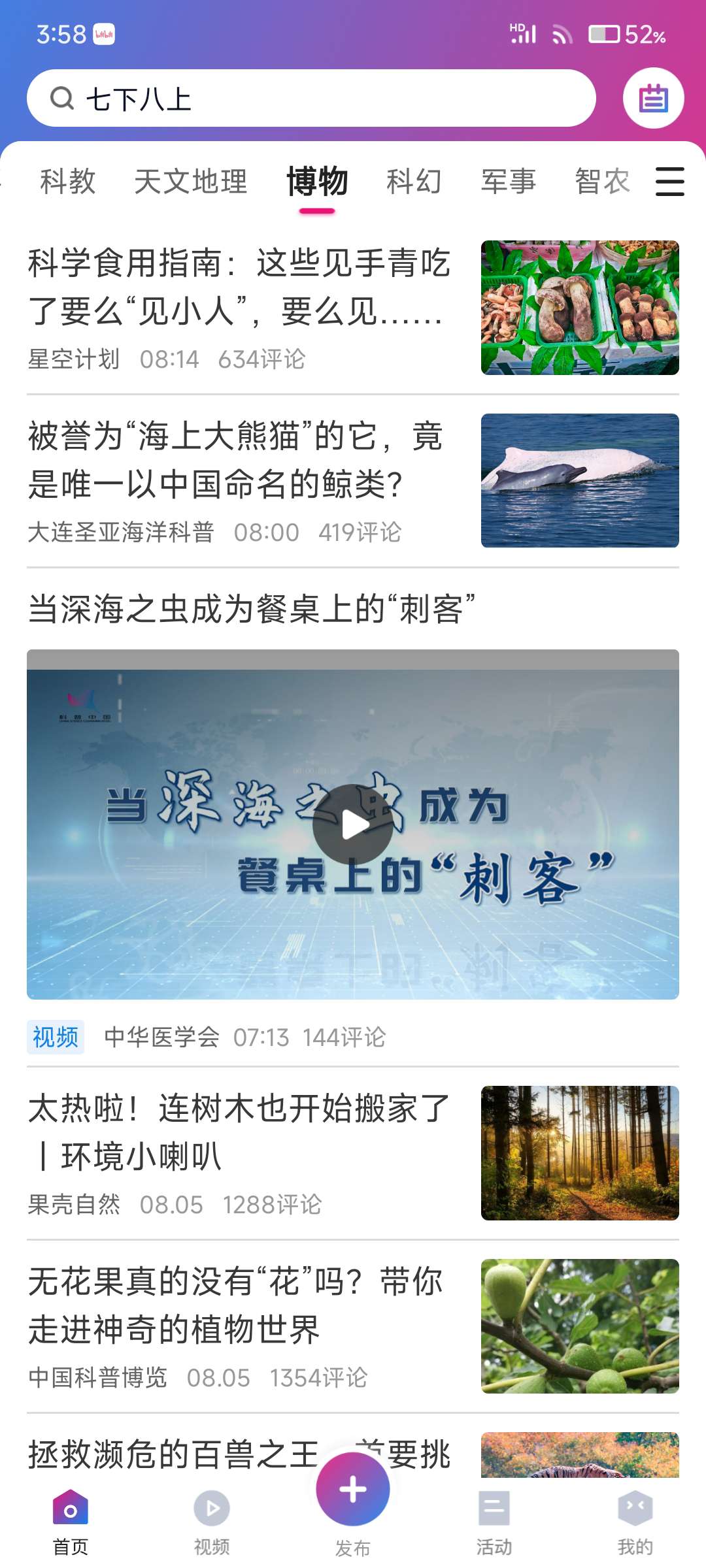Play the 深海之虫 video

(353, 825)
